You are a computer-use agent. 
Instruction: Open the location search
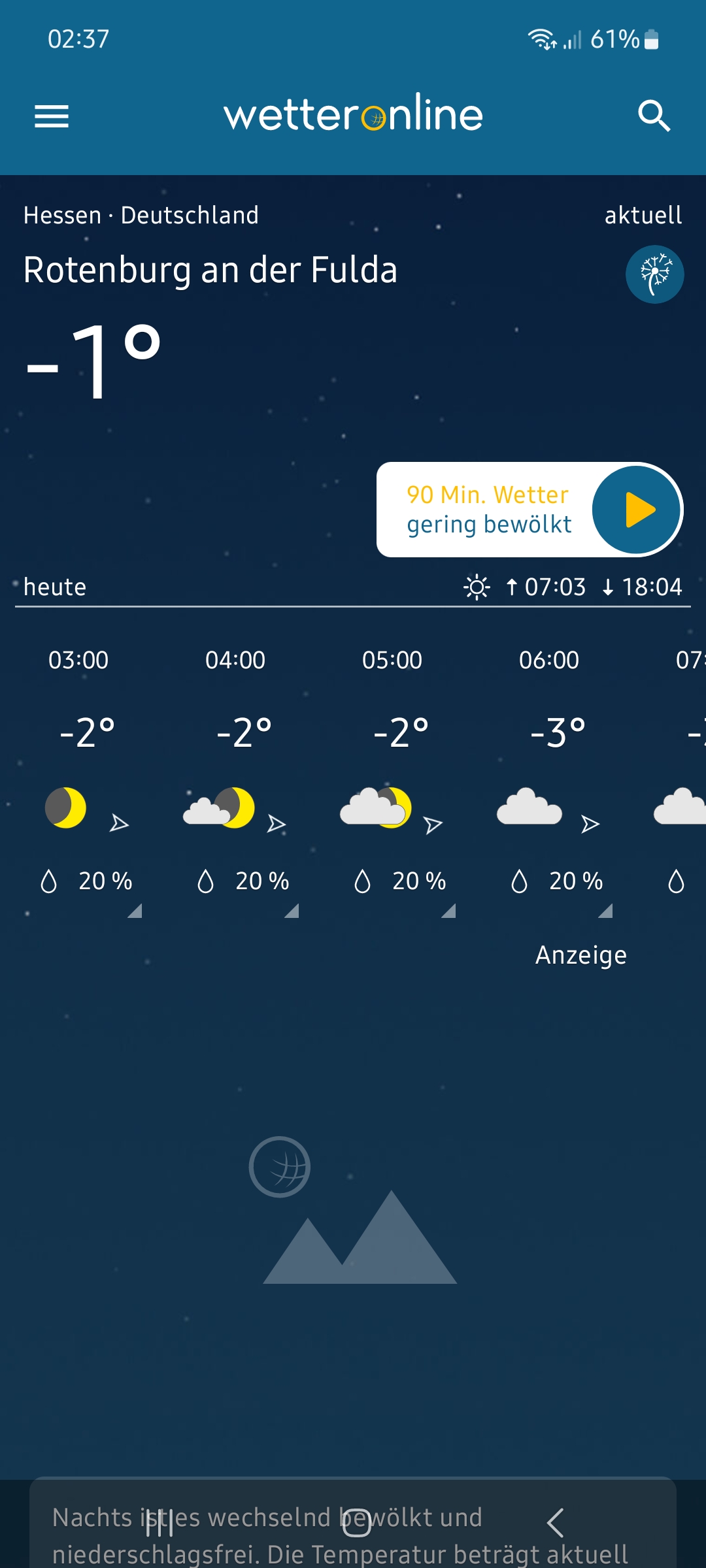[654, 116]
